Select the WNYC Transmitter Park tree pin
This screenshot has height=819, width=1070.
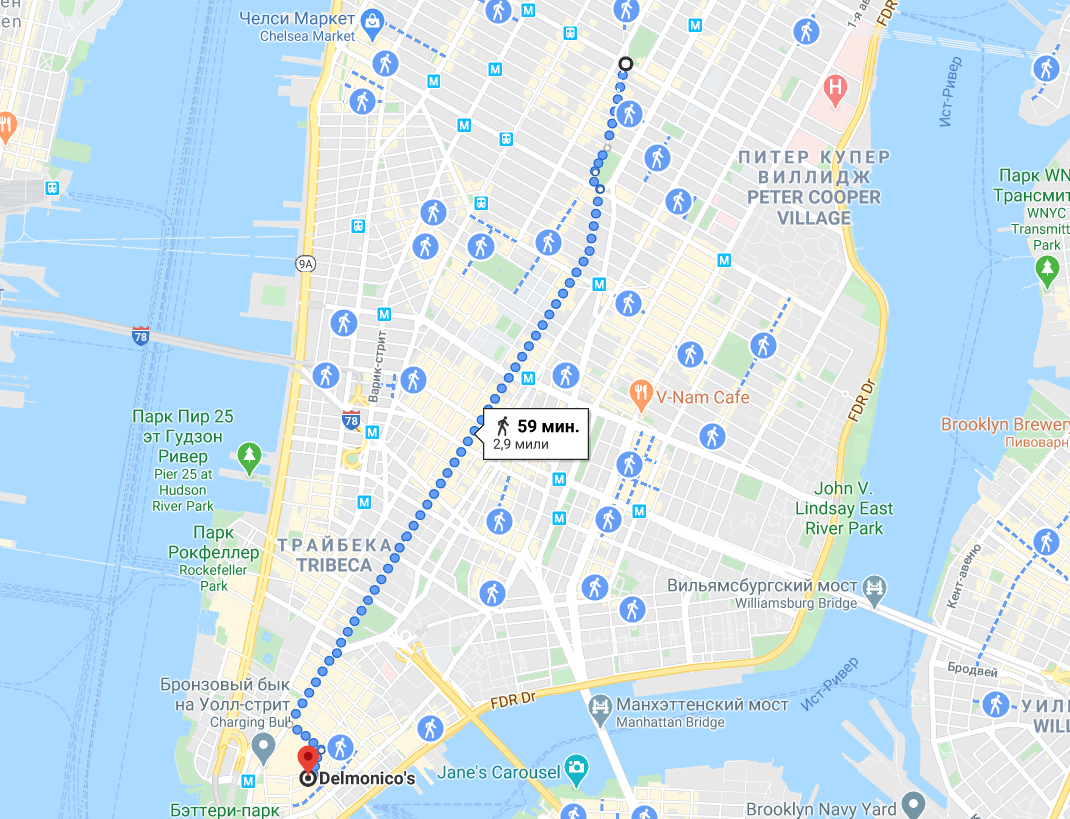1047,268
